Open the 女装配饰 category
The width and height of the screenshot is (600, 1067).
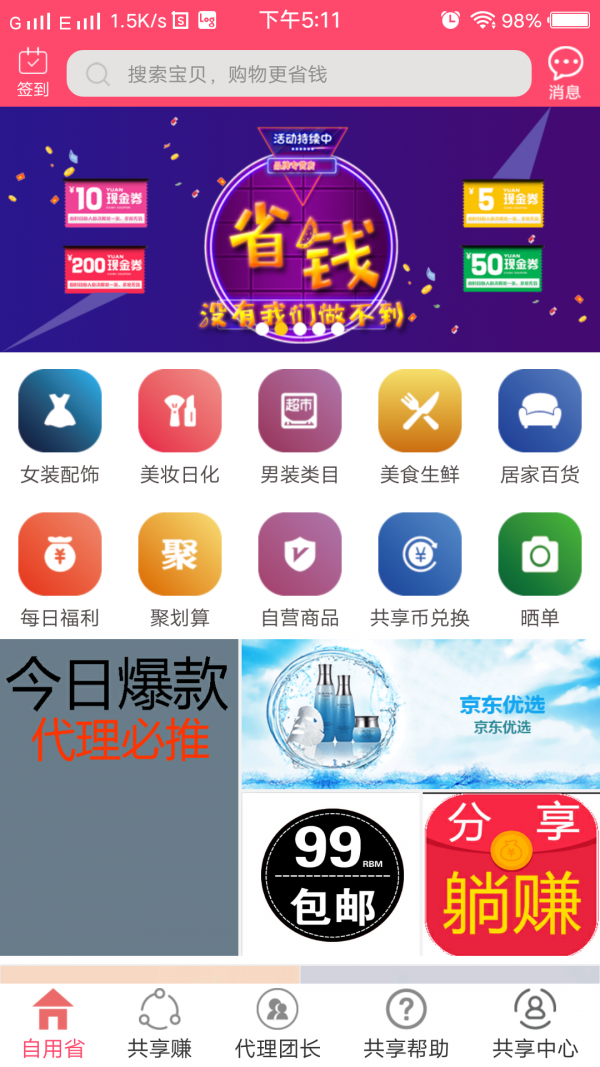60,426
